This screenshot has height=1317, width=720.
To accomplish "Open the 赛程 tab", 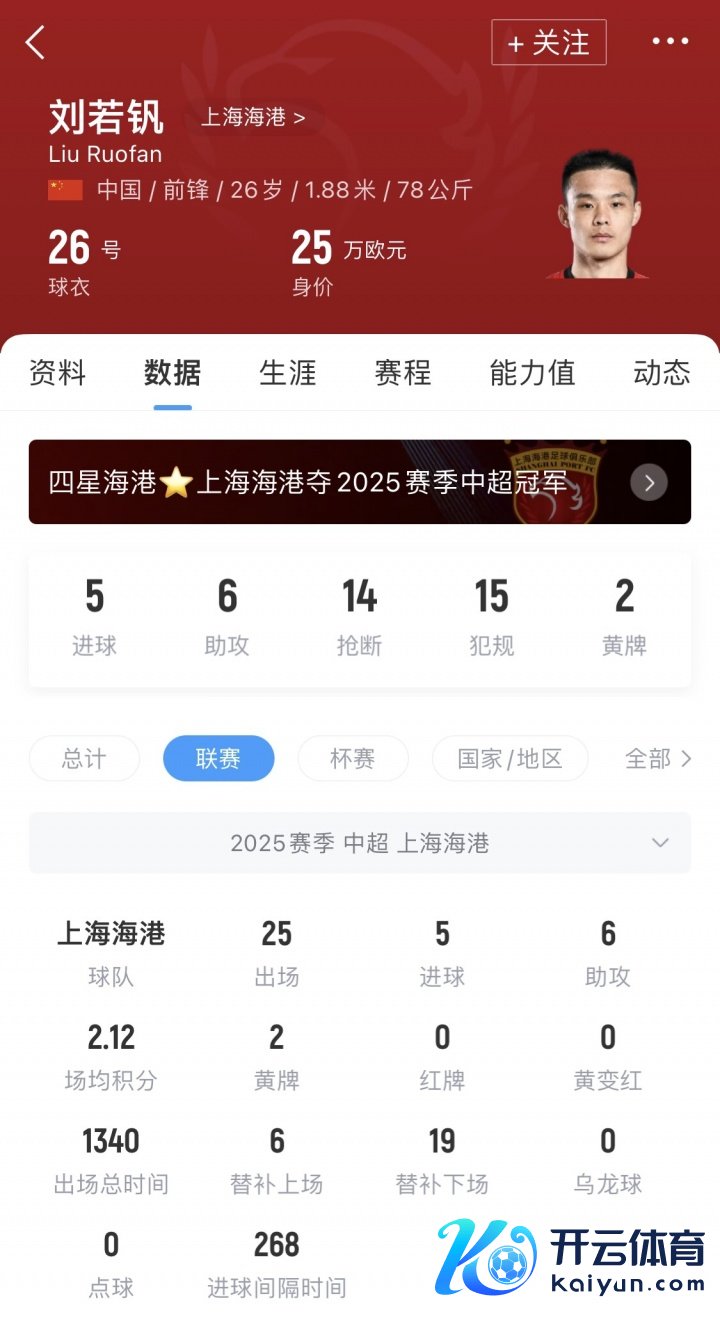I will coord(403,373).
